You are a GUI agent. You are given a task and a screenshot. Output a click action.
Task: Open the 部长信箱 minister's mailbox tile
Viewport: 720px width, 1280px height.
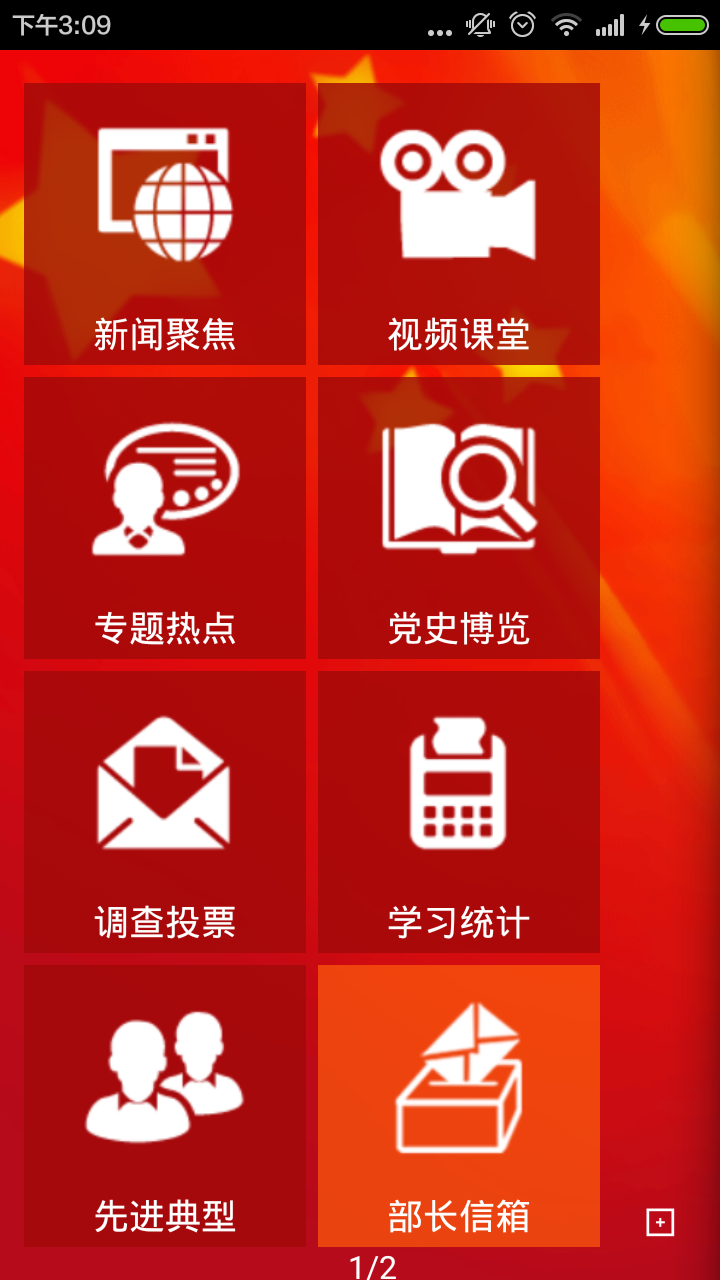(x=459, y=1106)
